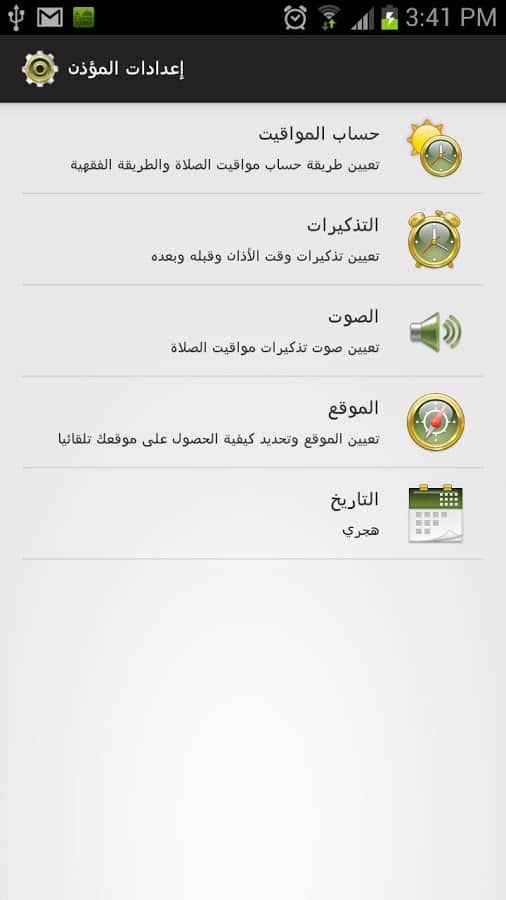The height and width of the screenshot is (900, 506).
Task: Open الصوت sound settings
Action: [x=253, y=331]
